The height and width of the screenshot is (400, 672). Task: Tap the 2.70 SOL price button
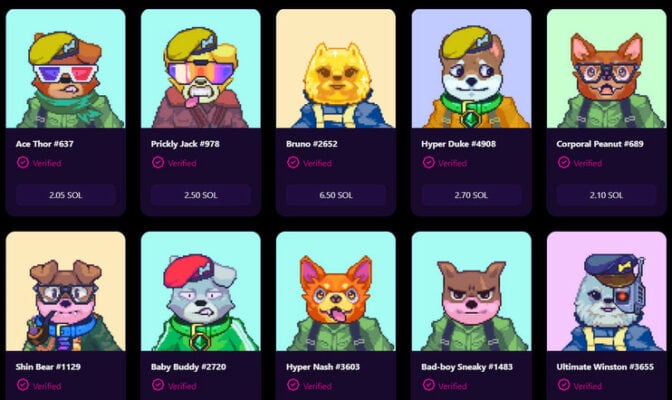470,195
